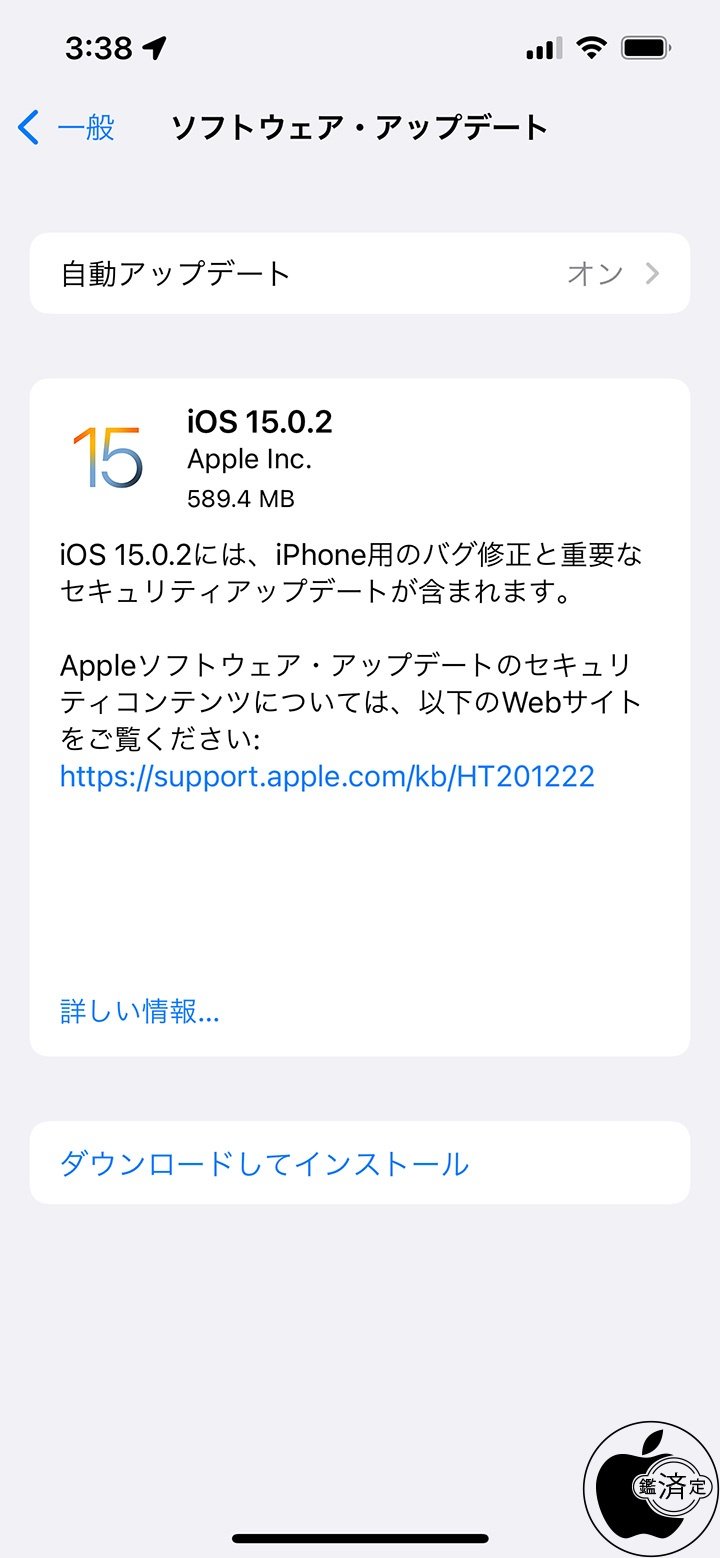Tap 詳しい情報... for update details
720x1558 pixels.
(138, 1012)
